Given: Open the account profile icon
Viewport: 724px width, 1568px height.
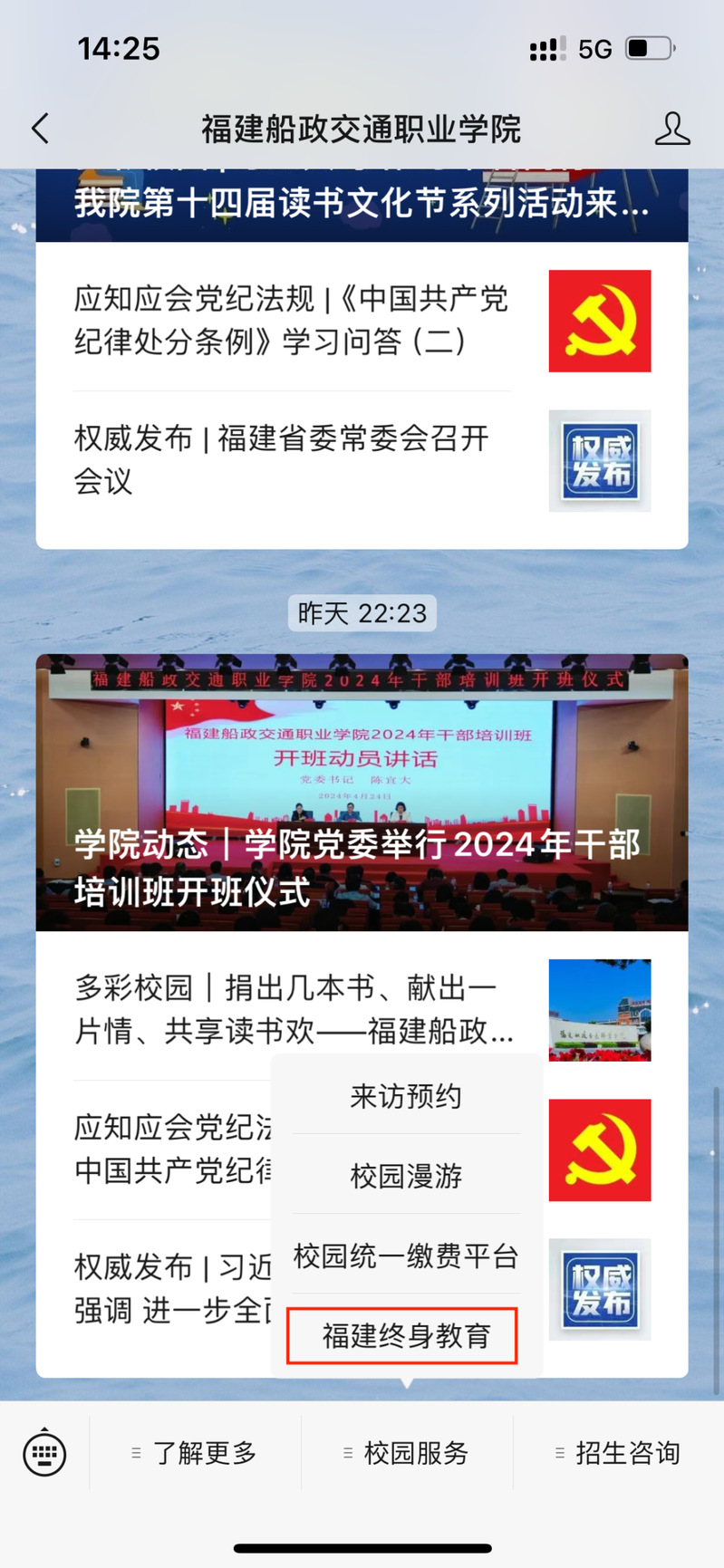Looking at the screenshot, I should pos(671,129).
